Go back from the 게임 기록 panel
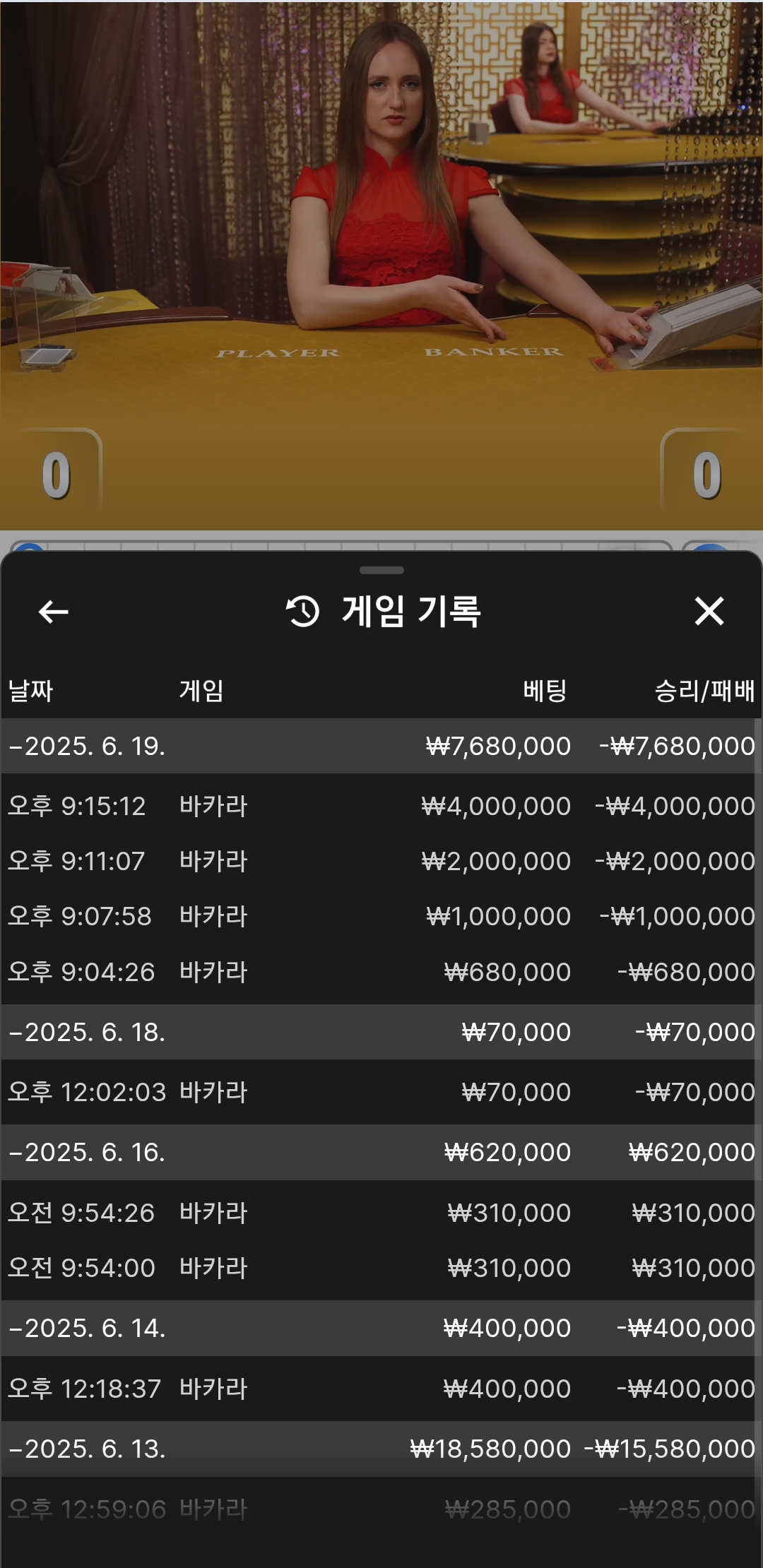The image size is (763, 1568). pos(53,612)
